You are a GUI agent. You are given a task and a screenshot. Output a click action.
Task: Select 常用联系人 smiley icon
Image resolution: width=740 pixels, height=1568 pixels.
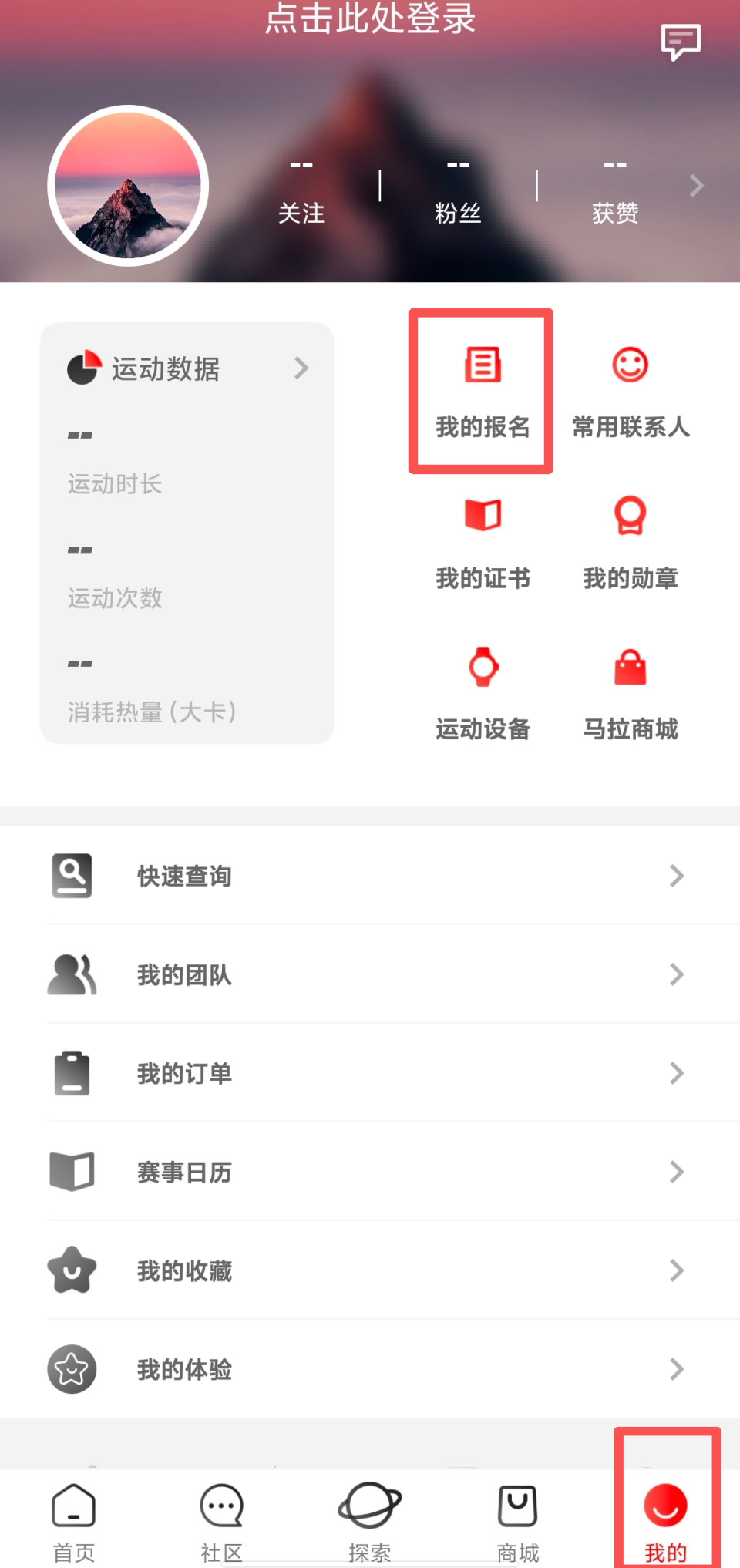click(x=629, y=366)
